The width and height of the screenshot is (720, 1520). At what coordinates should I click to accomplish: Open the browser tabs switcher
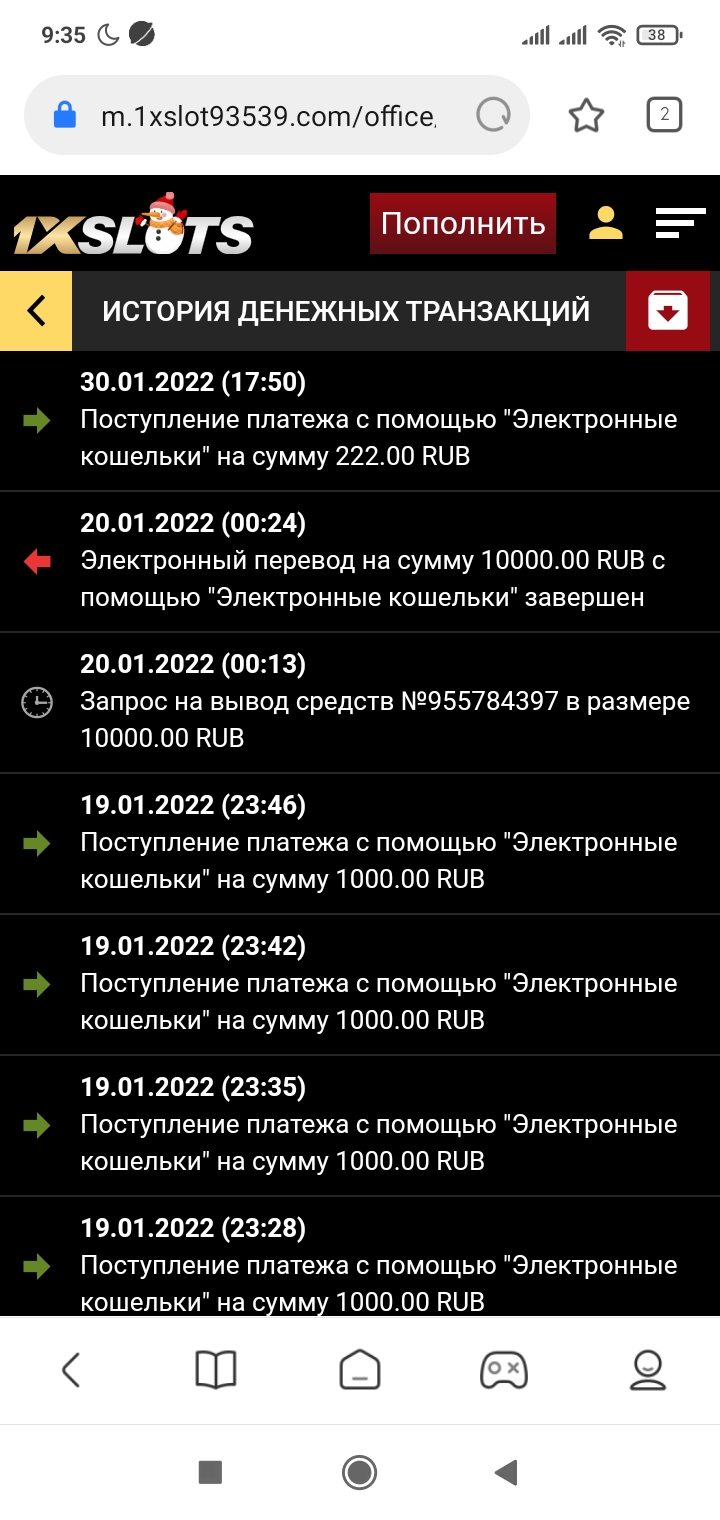(x=664, y=116)
